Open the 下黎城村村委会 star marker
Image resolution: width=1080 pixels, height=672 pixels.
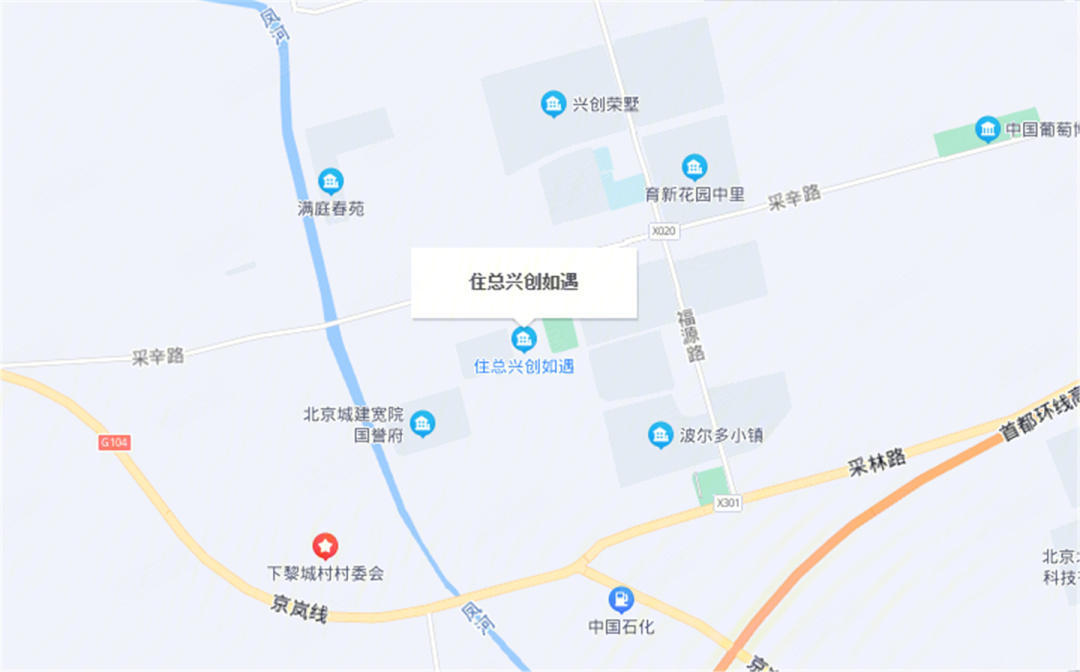(326, 545)
